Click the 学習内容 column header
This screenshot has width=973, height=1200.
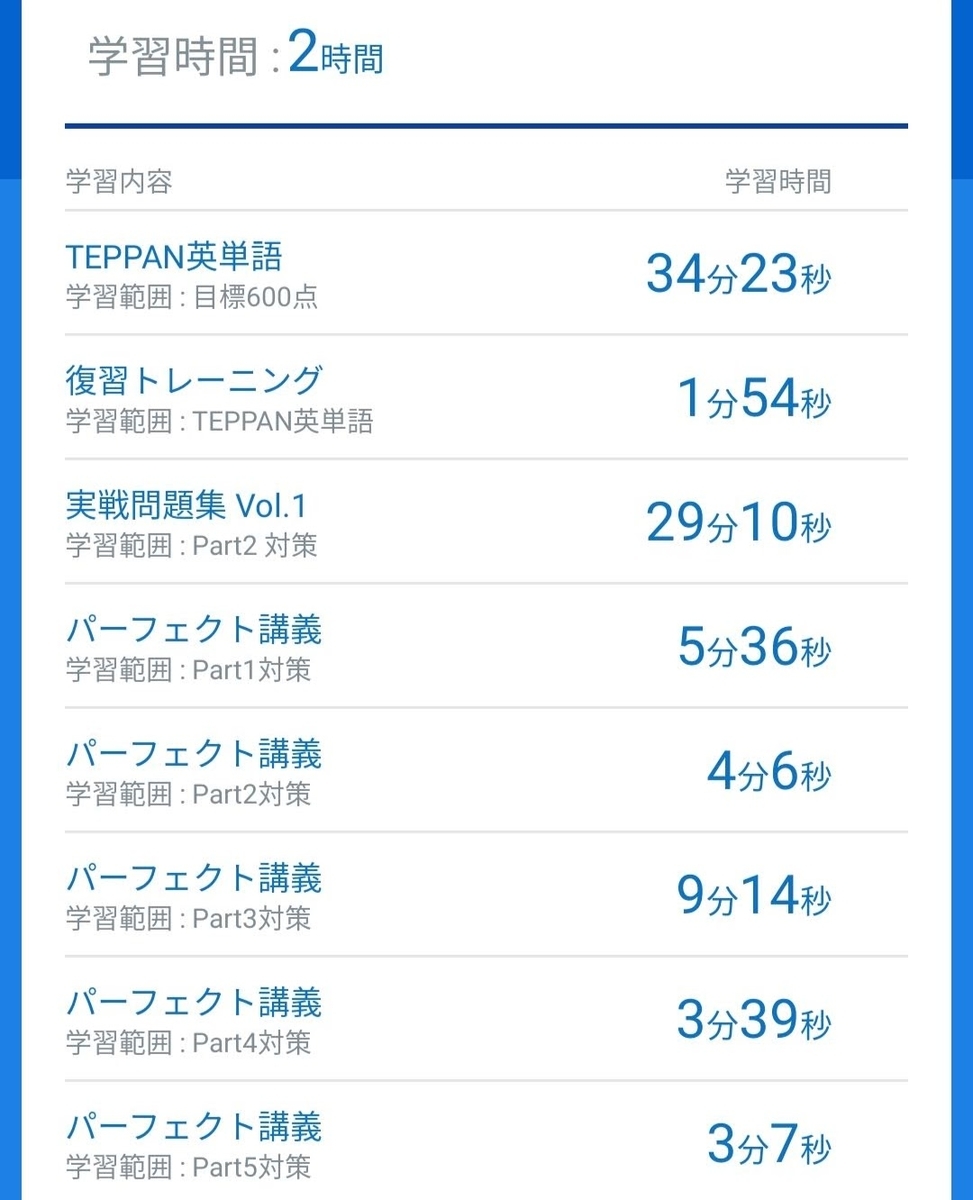coord(117,182)
